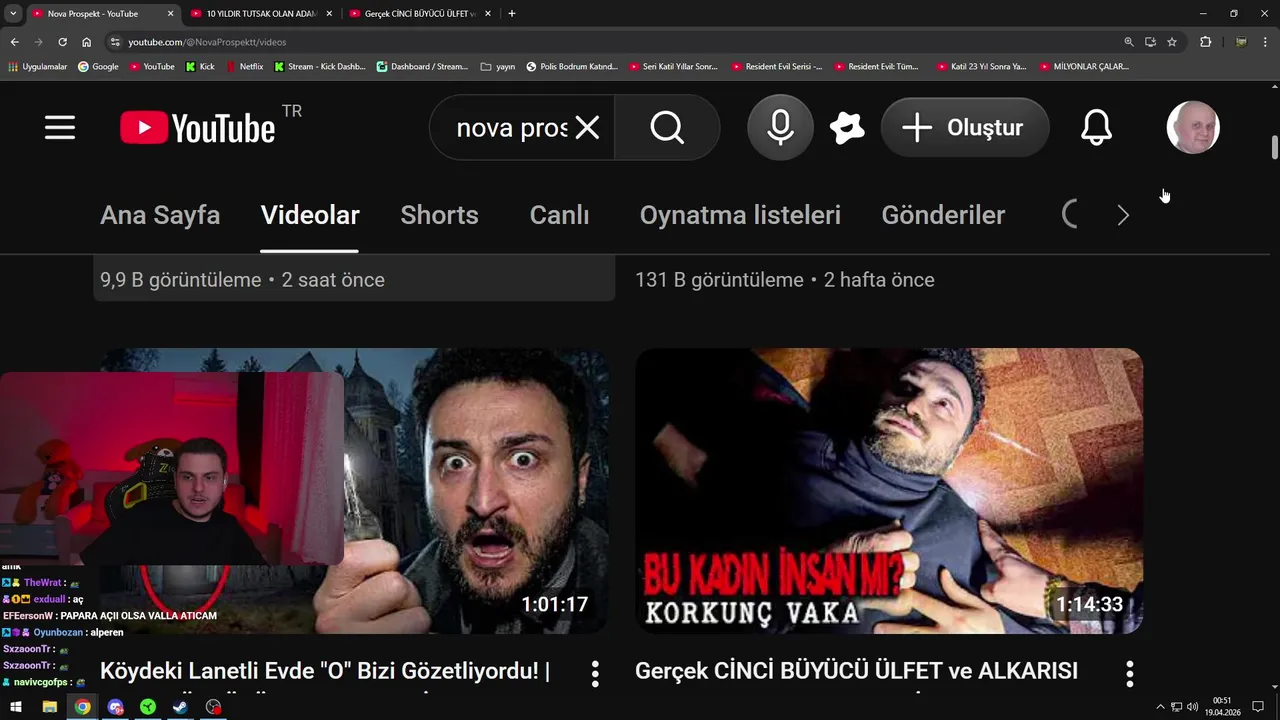Image resolution: width=1280 pixels, height=720 pixels.
Task: Open options for Köydeki Lanetli Evde video
Action: coord(595,673)
